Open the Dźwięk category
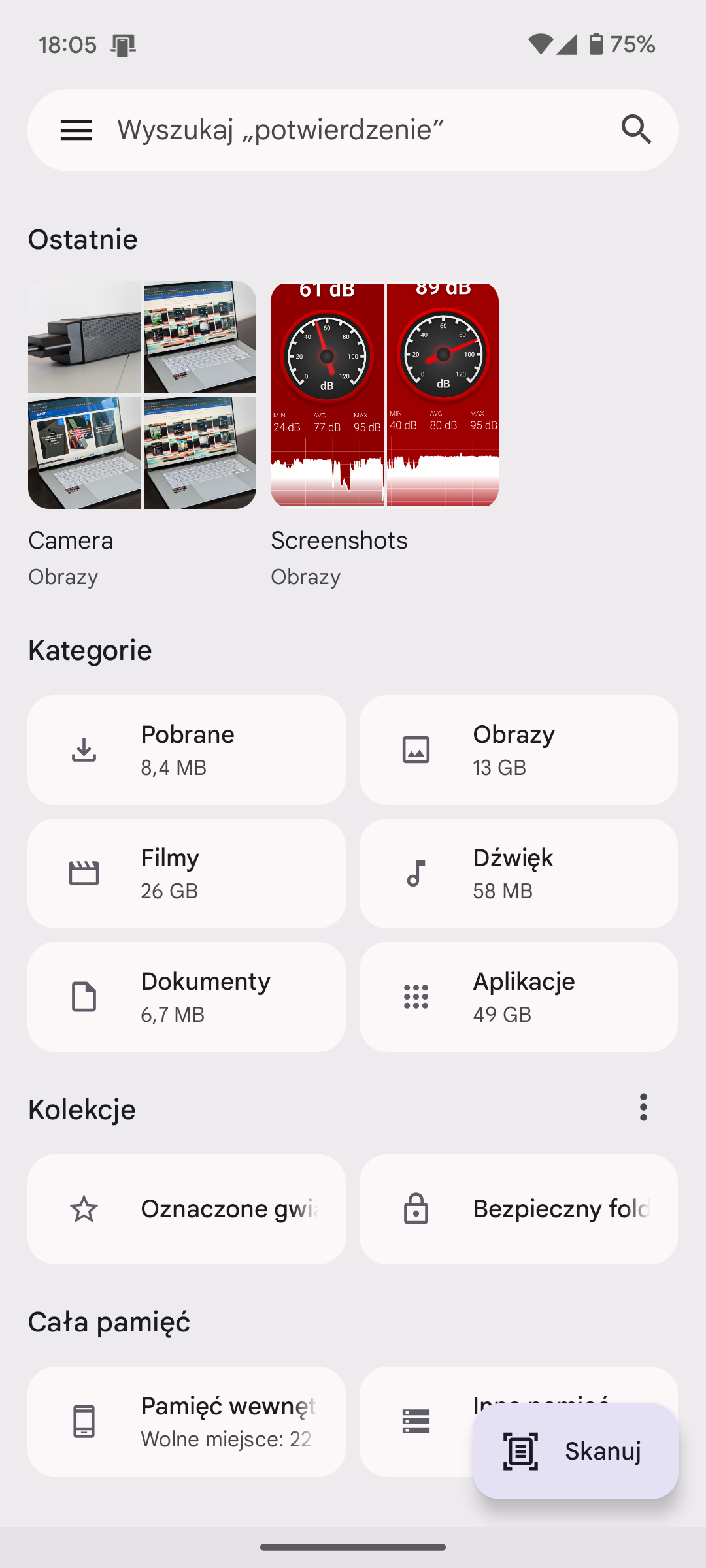 (x=518, y=874)
